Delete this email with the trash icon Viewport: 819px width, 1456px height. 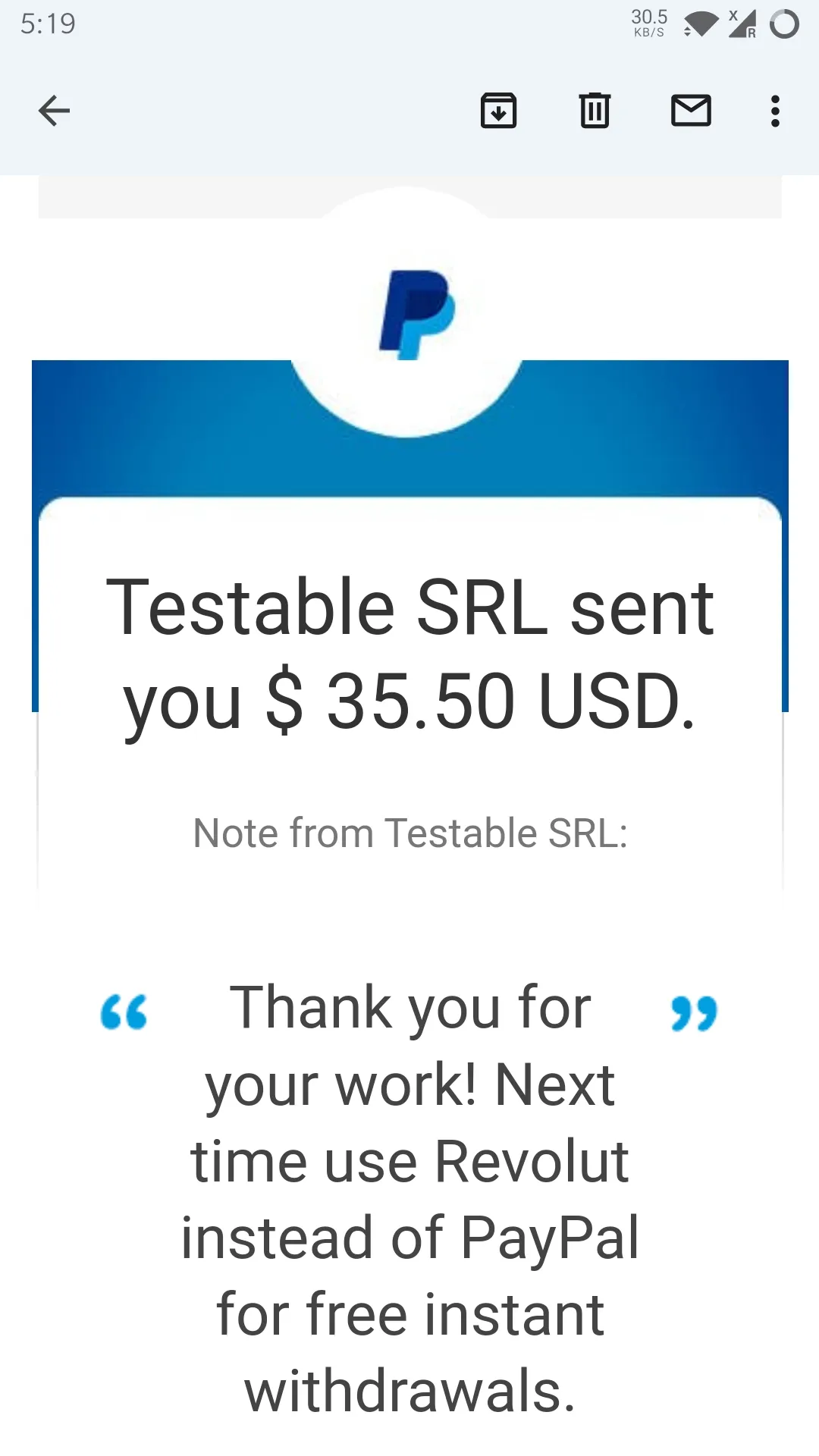pyautogui.click(x=595, y=111)
